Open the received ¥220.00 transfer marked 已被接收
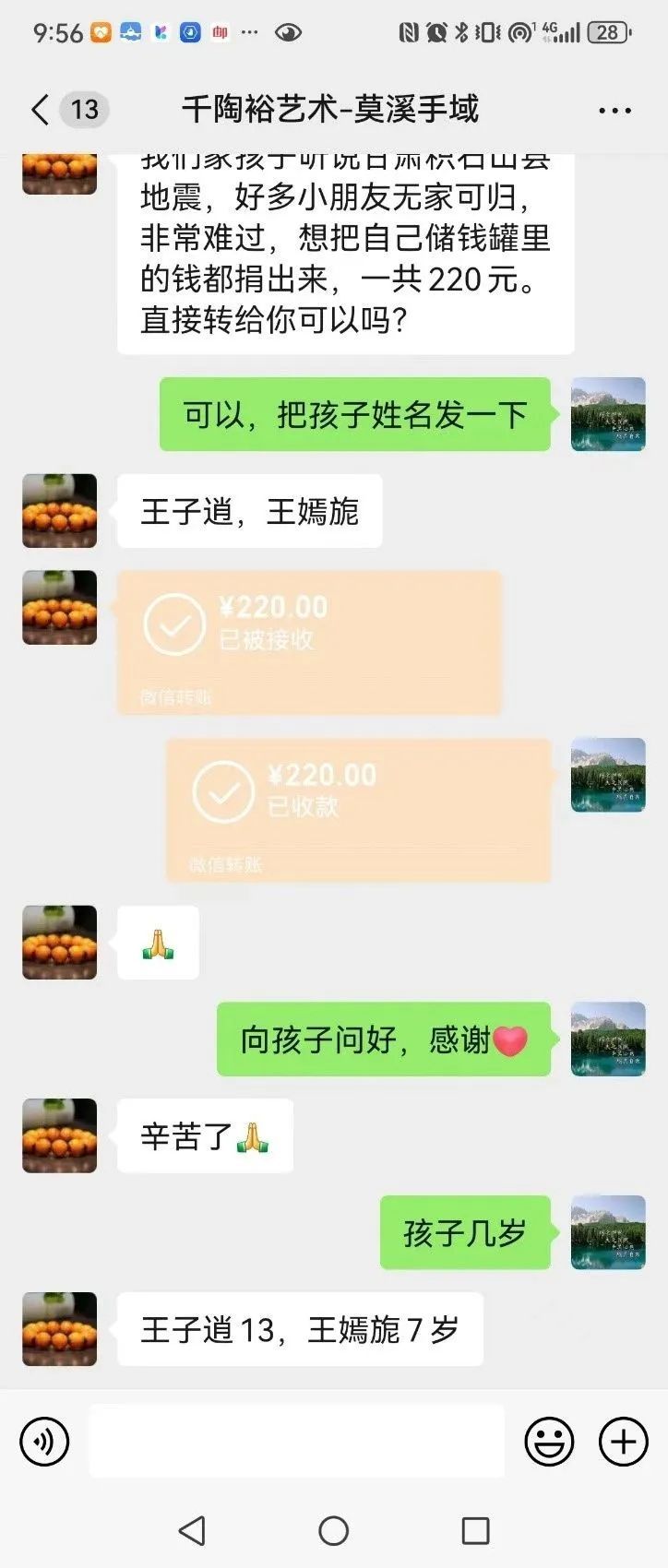668x1568 pixels. 309,642
